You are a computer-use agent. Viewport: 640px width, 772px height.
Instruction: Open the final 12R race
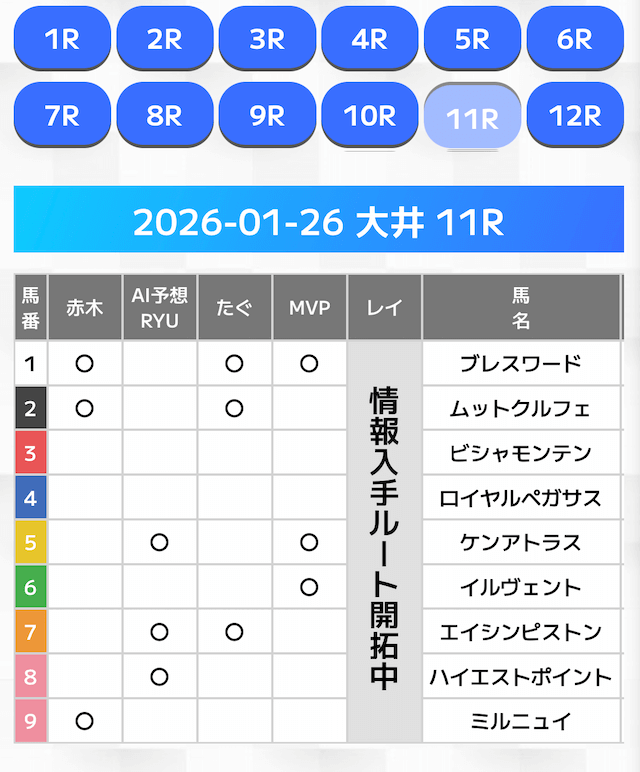[575, 115]
